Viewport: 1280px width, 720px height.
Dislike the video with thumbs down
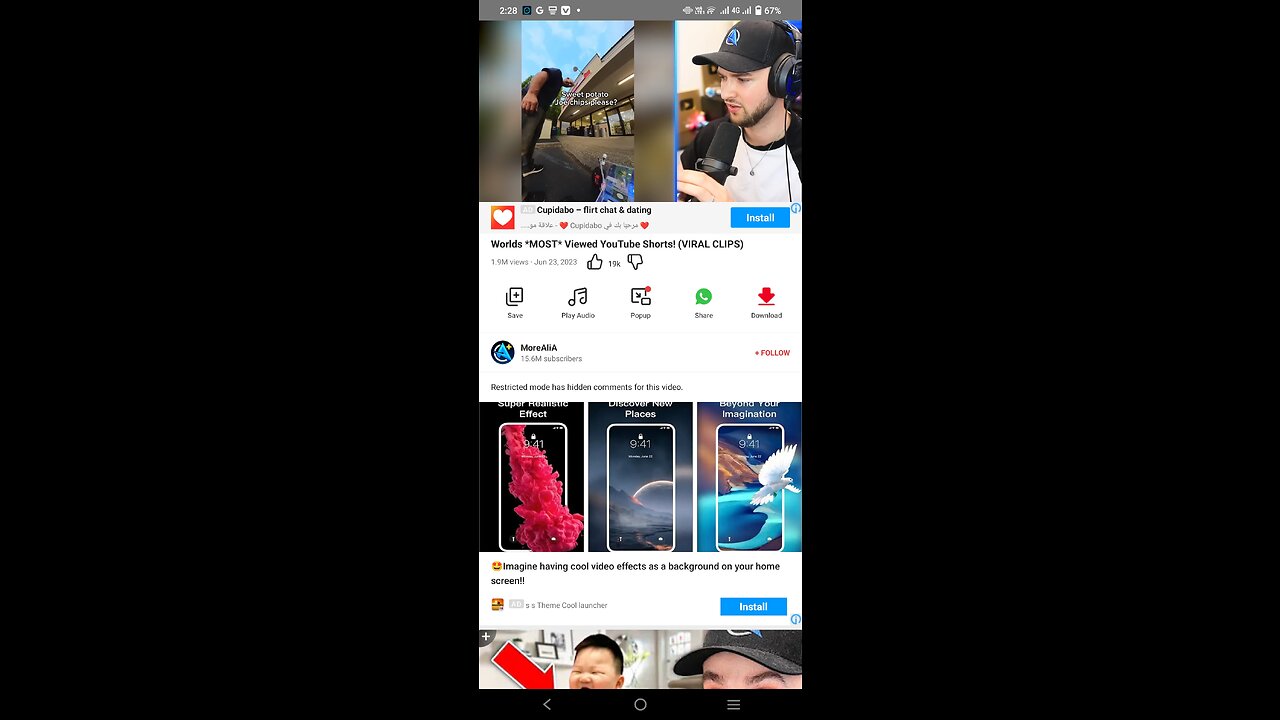point(635,262)
